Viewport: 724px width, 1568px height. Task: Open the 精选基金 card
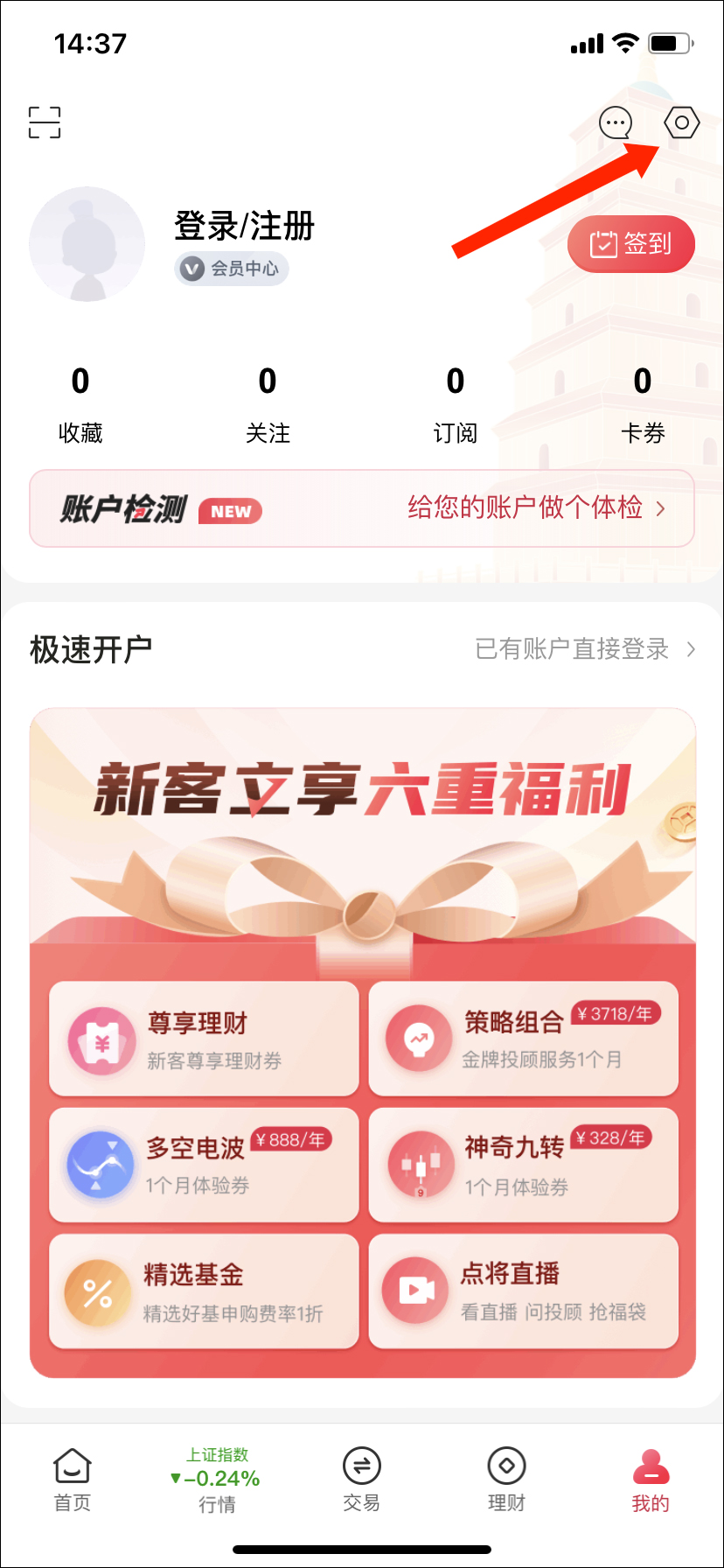pyautogui.click(x=204, y=1291)
